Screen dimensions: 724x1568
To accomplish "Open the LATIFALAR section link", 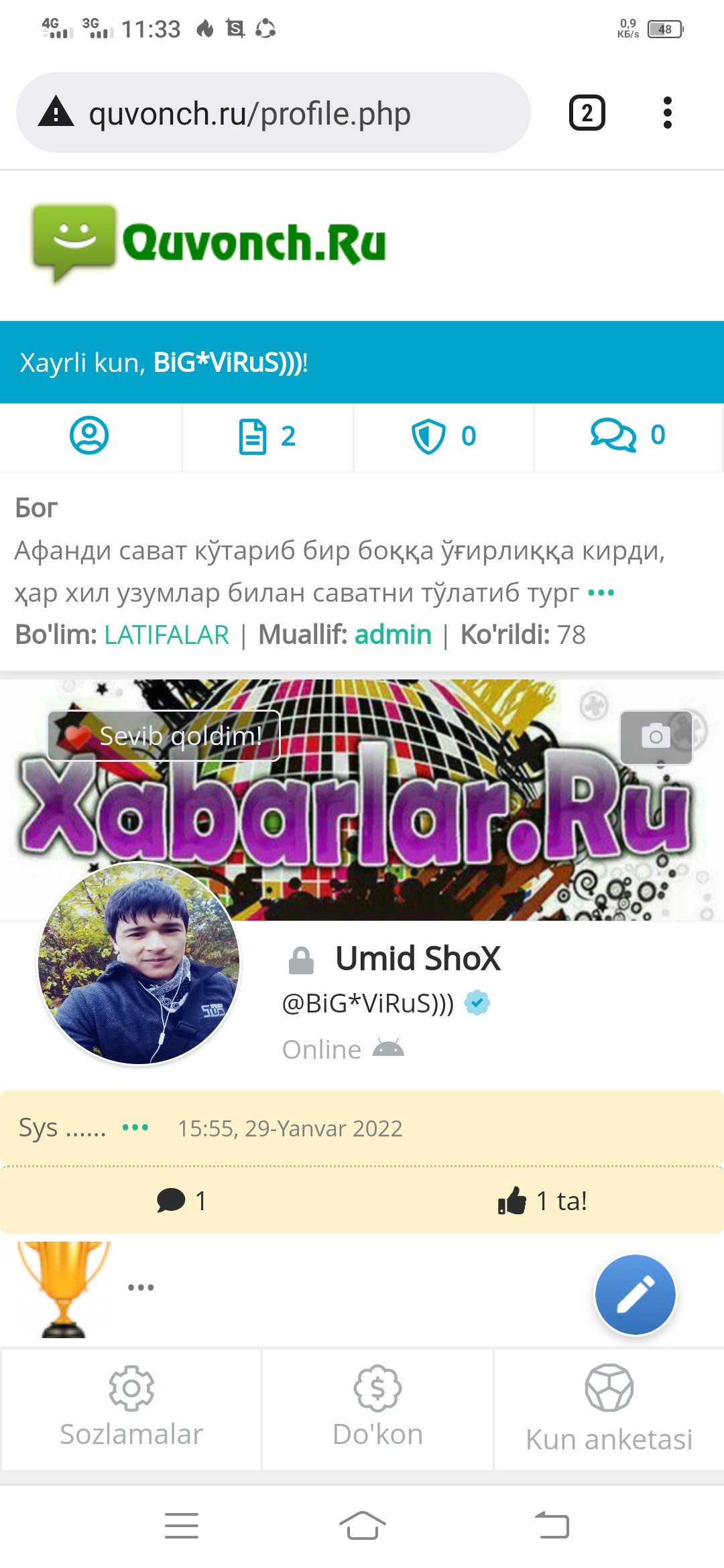I will tap(166, 635).
